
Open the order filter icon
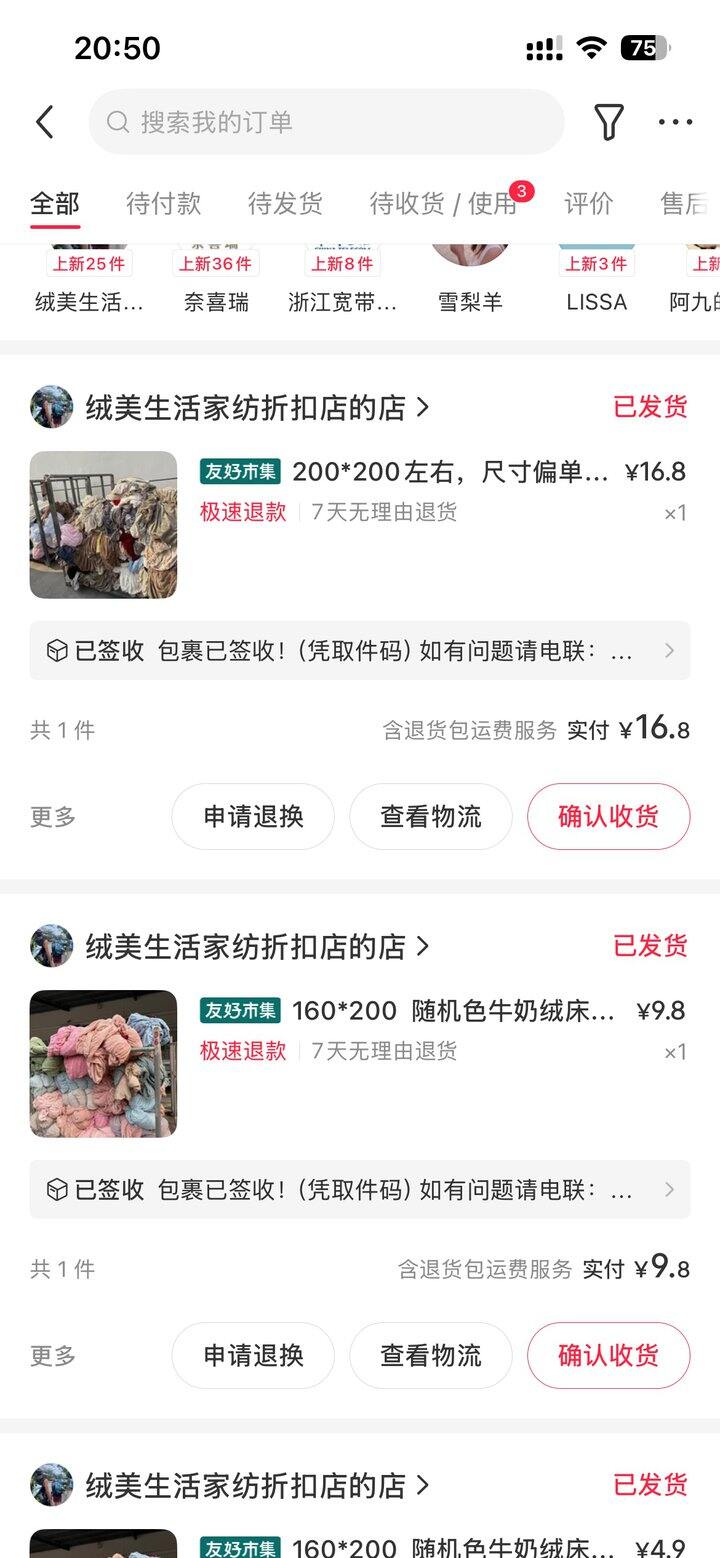click(x=609, y=121)
